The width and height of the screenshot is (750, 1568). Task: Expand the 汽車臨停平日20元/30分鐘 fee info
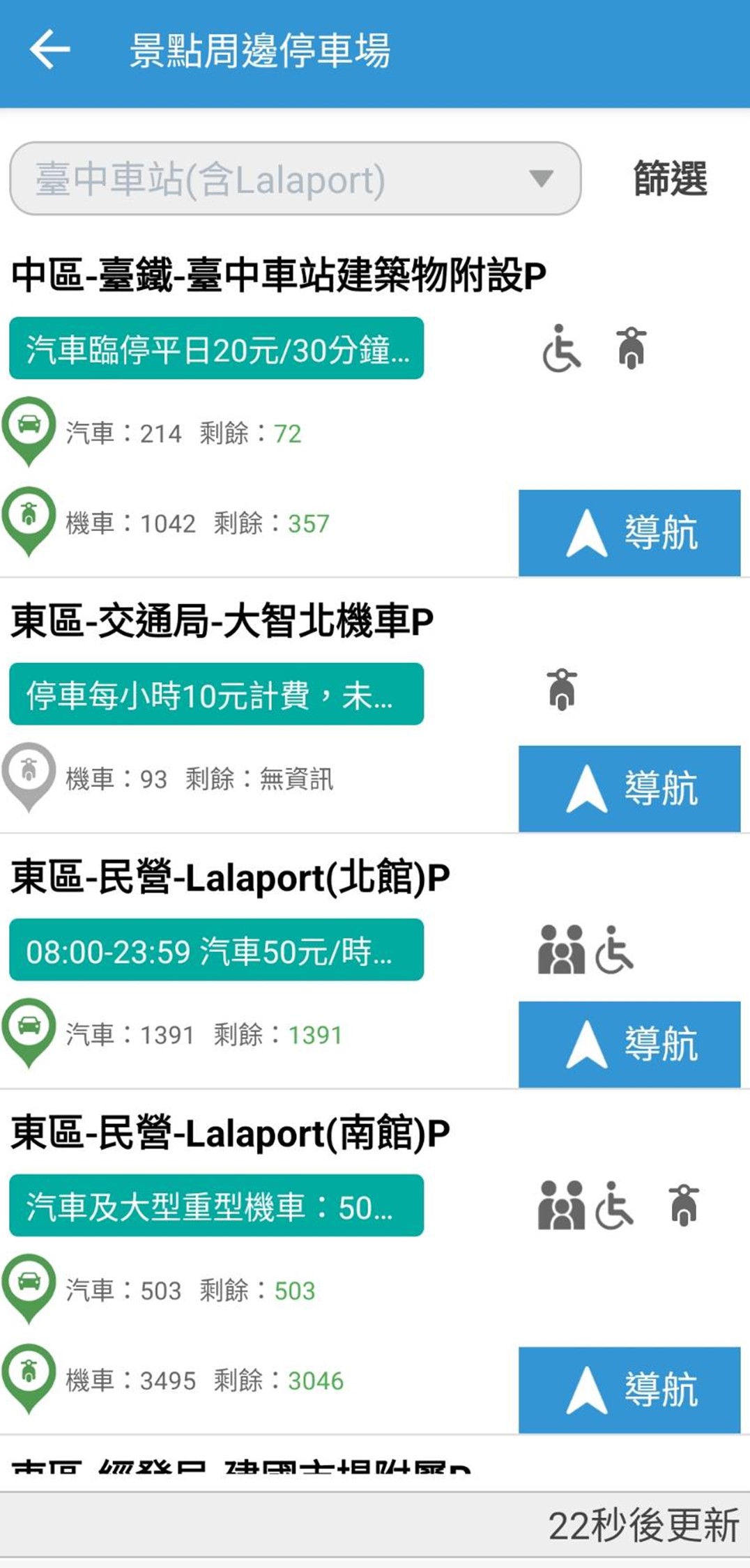[x=216, y=348]
